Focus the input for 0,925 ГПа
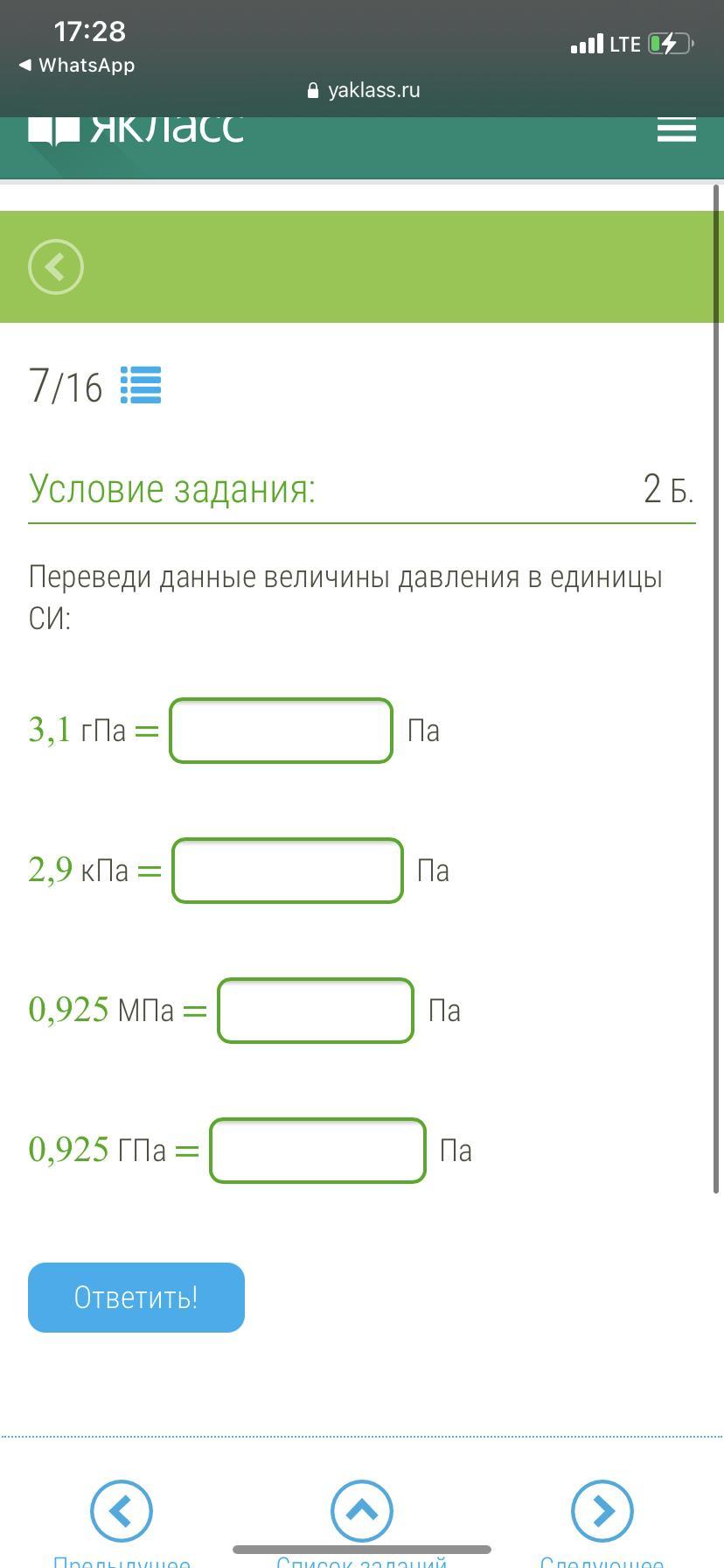Image resolution: width=724 pixels, height=1568 pixels. pos(318,1151)
